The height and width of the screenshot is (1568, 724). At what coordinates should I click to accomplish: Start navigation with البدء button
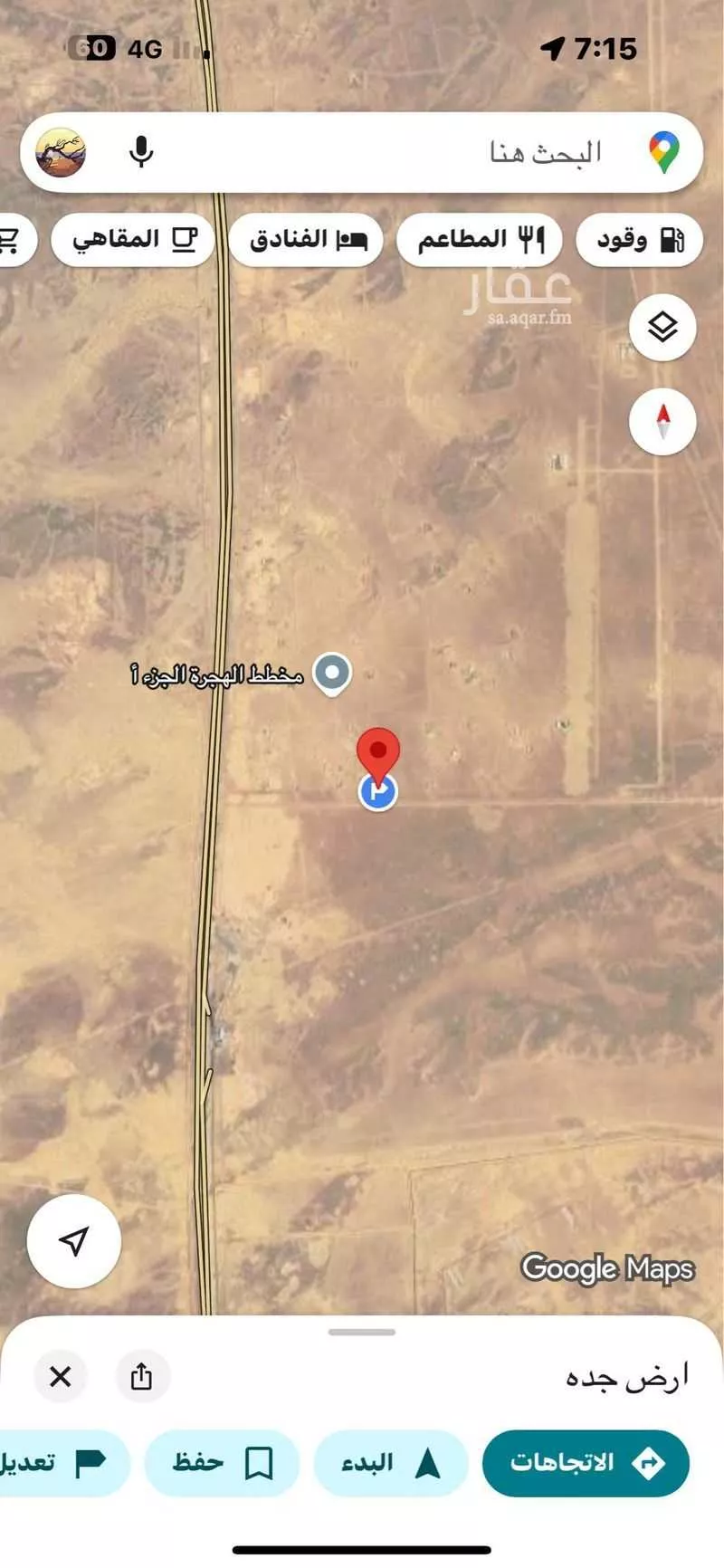pos(390,1463)
